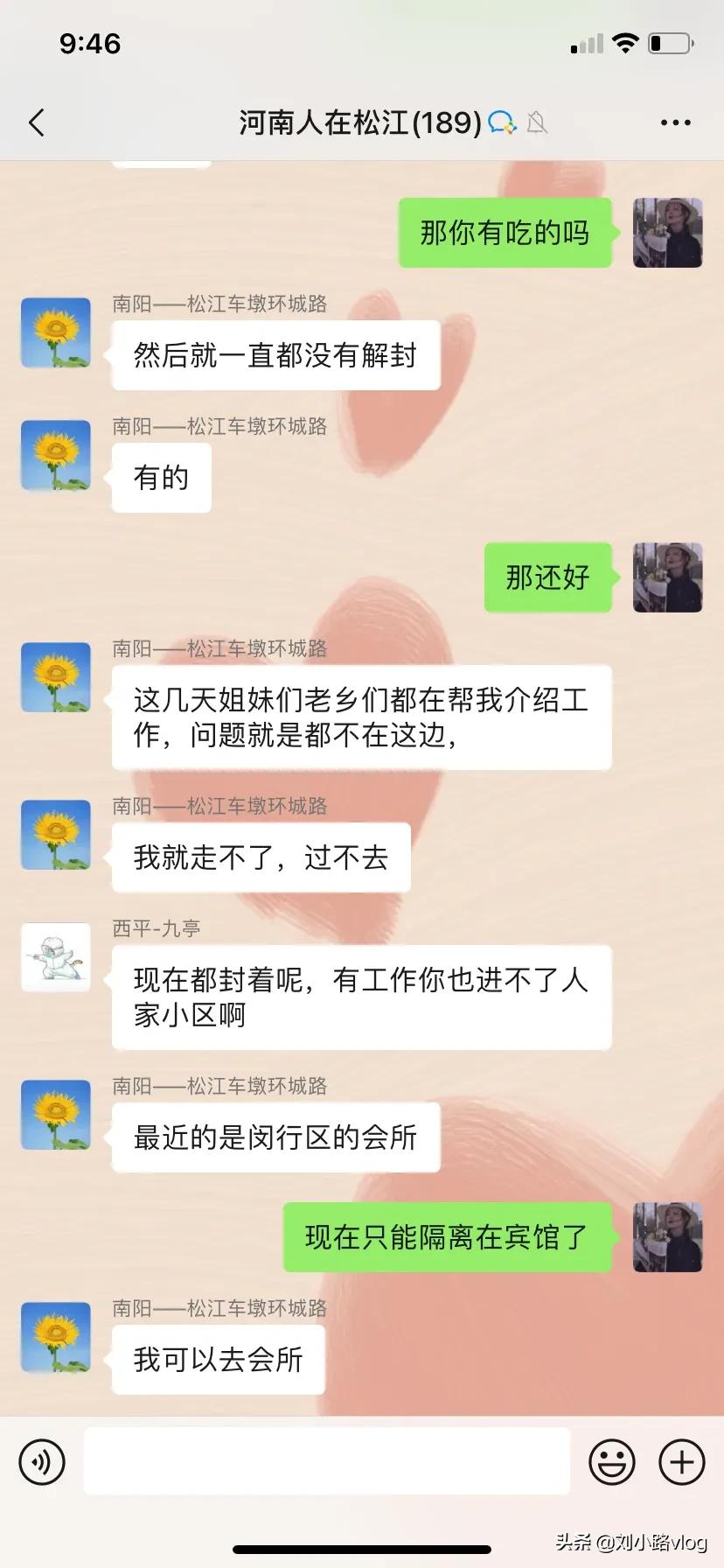The width and height of the screenshot is (724, 1568).
Task: Tap the sender name 南阳——松江车墩环城路
Action: [220, 304]
